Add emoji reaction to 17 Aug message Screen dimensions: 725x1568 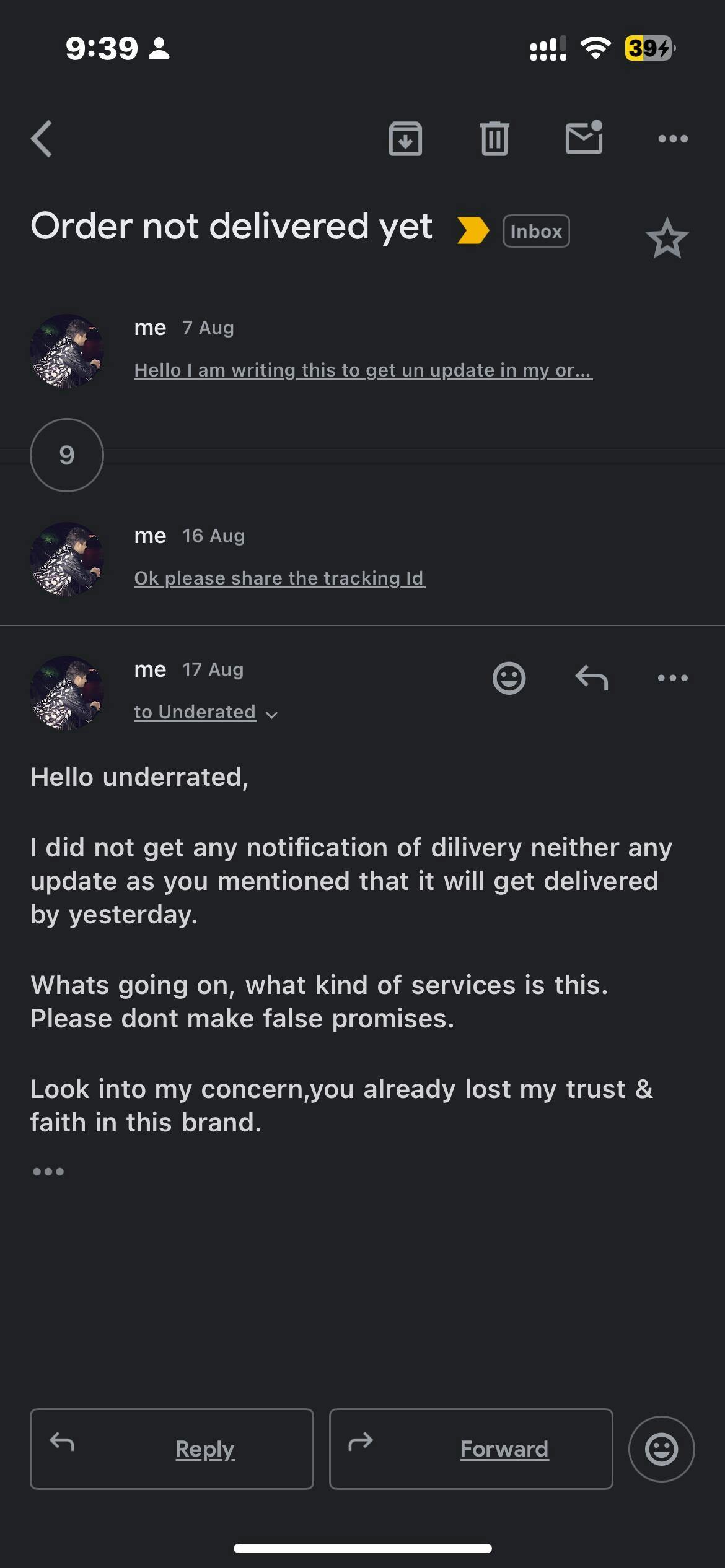[x=509, y=678]
